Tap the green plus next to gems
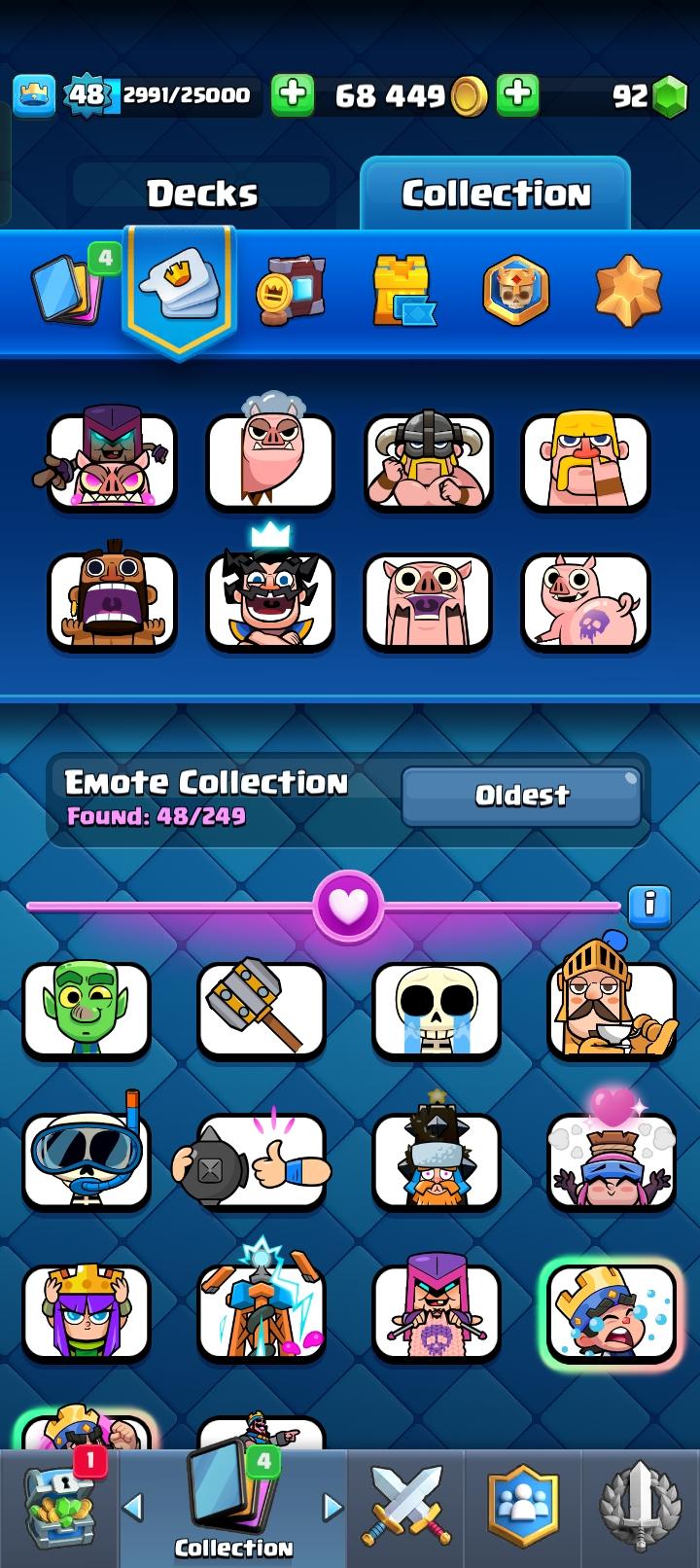 (517, 94)
